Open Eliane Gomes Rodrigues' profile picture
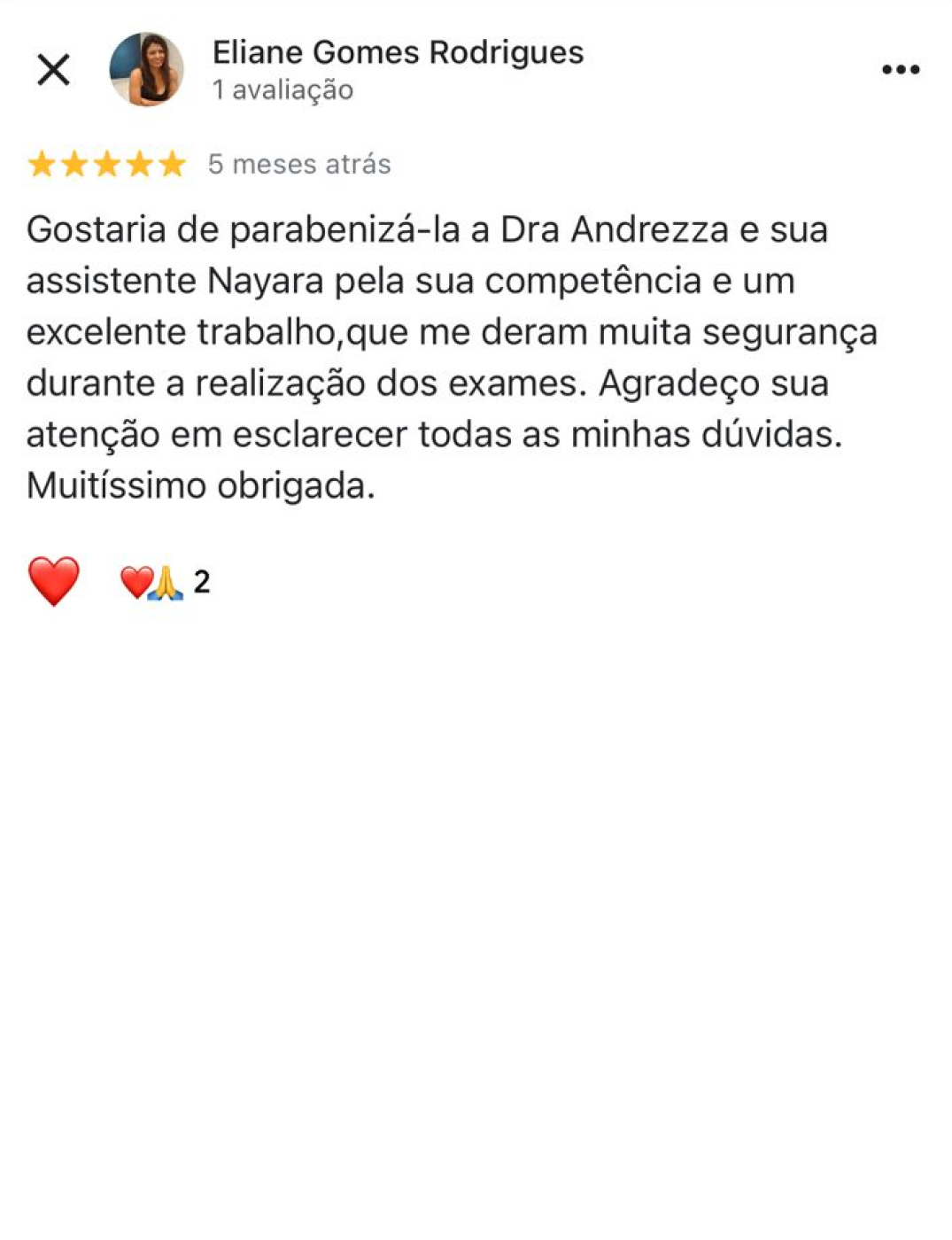952x1240 pixels. pyautogui.click(x=146, y=69)
